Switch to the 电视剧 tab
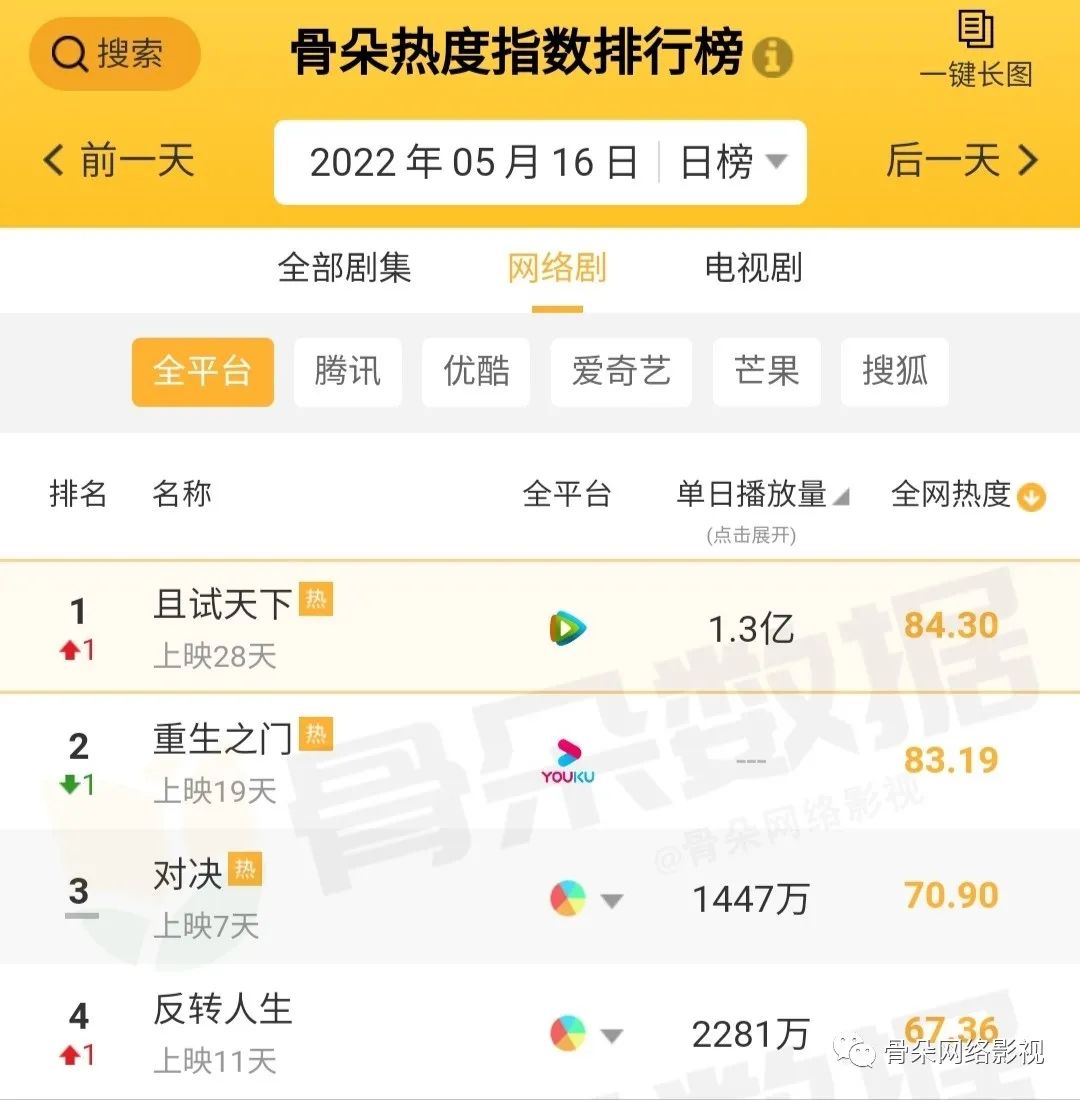1080x1100 pixels. point(753,268)
